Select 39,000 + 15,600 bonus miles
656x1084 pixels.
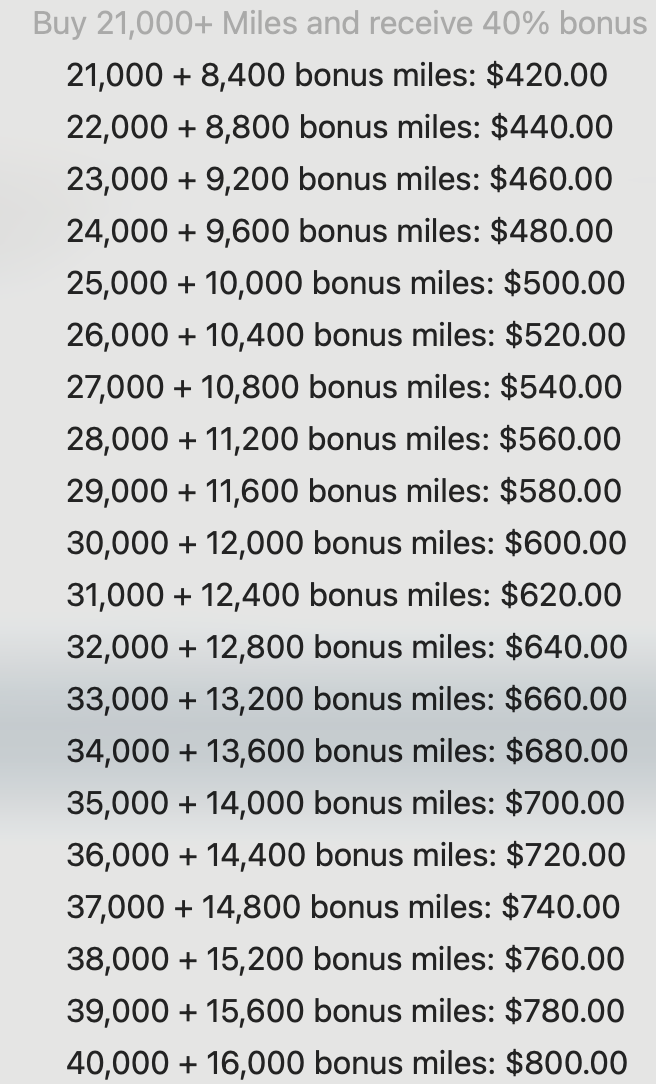point(345,1011)
